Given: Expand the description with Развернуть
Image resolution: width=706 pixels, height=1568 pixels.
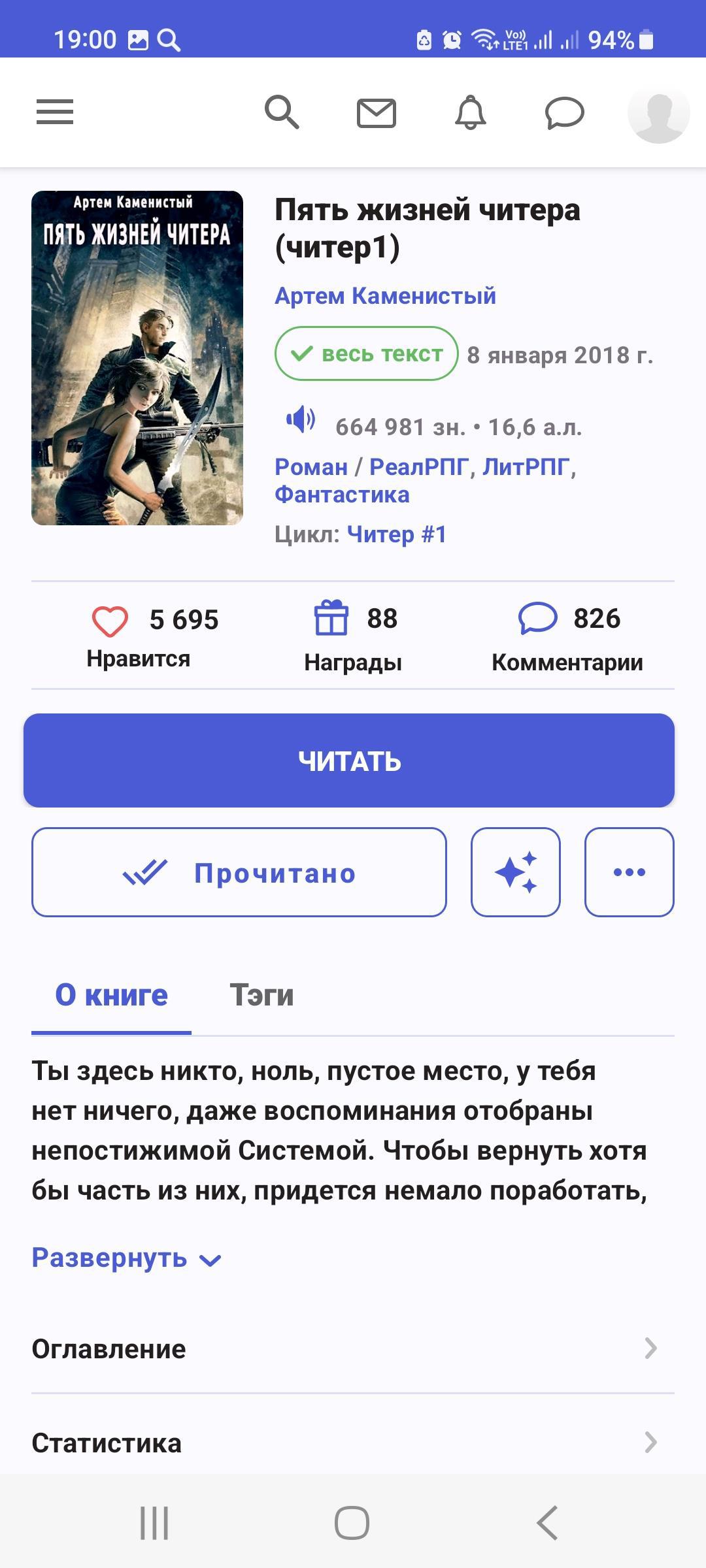Looking at the screenshot, I should click(x=127, y=1258).
